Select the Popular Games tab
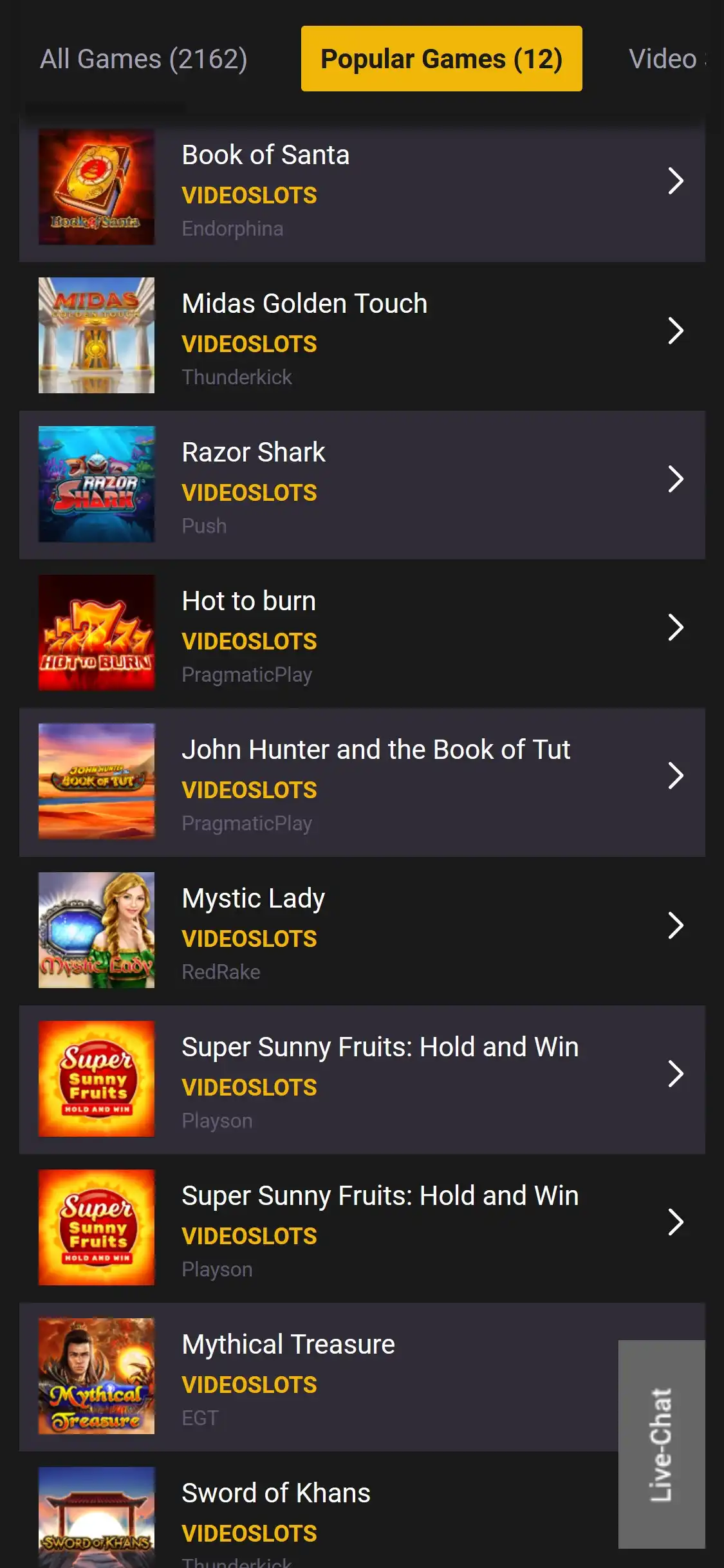The height and width of the screenshot is (1568, 724). (x=441, y=59)
